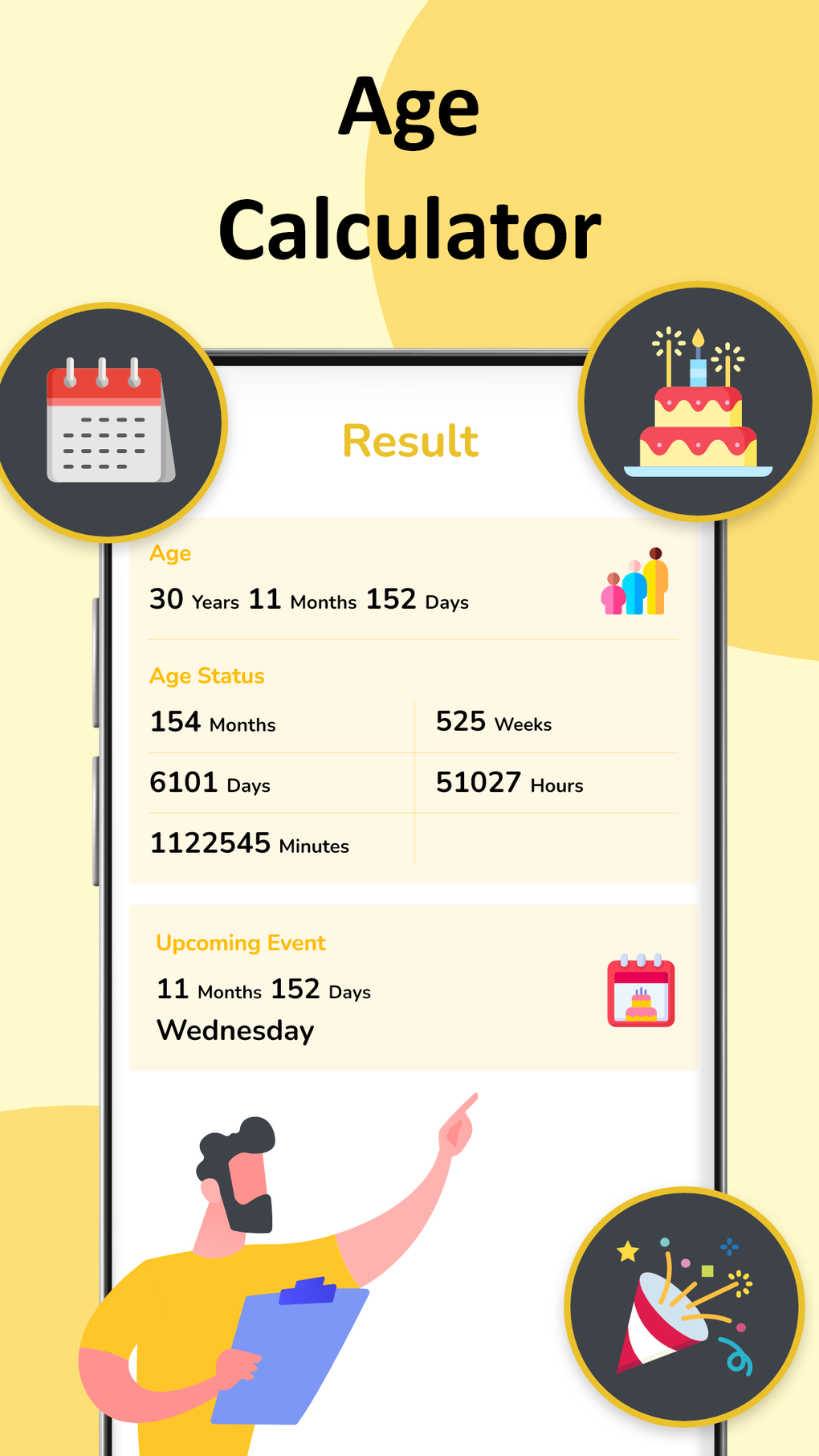Click the Wednesday label under Upcoming Event
Image resolution: width=819 pixels, height=1456 pixels.
235,1030
